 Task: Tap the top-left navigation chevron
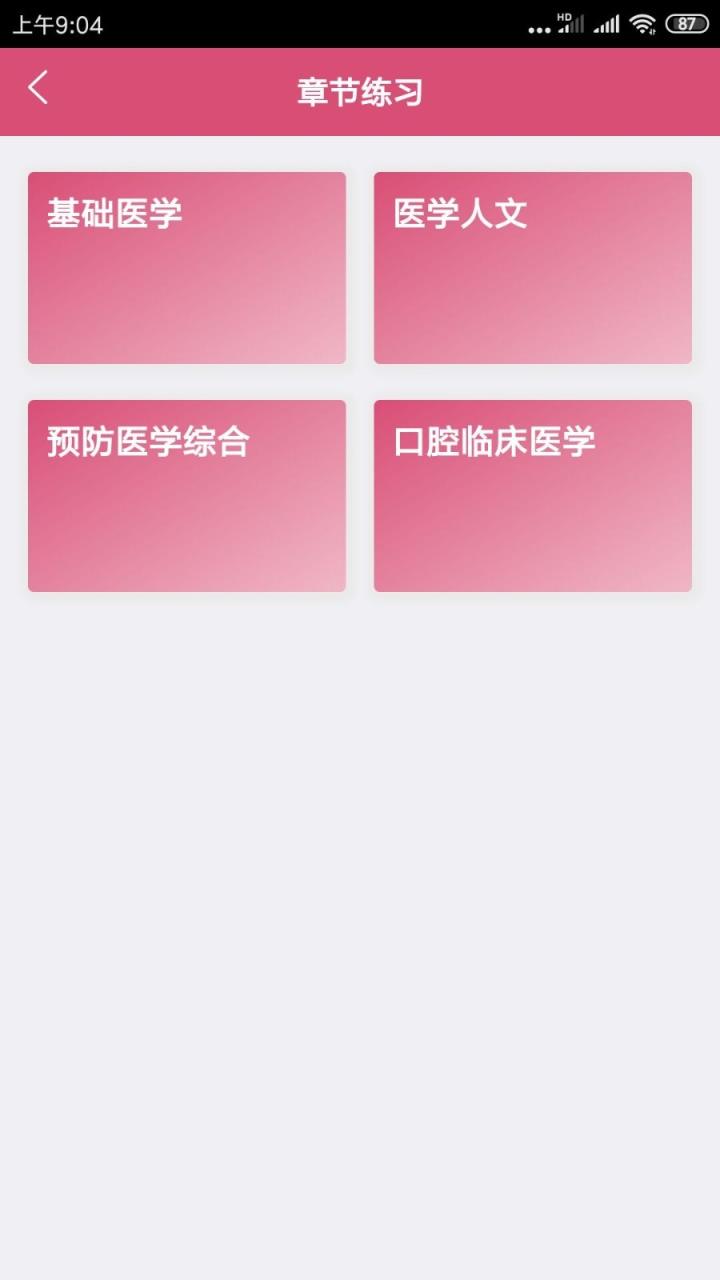[x=39, y=89]
